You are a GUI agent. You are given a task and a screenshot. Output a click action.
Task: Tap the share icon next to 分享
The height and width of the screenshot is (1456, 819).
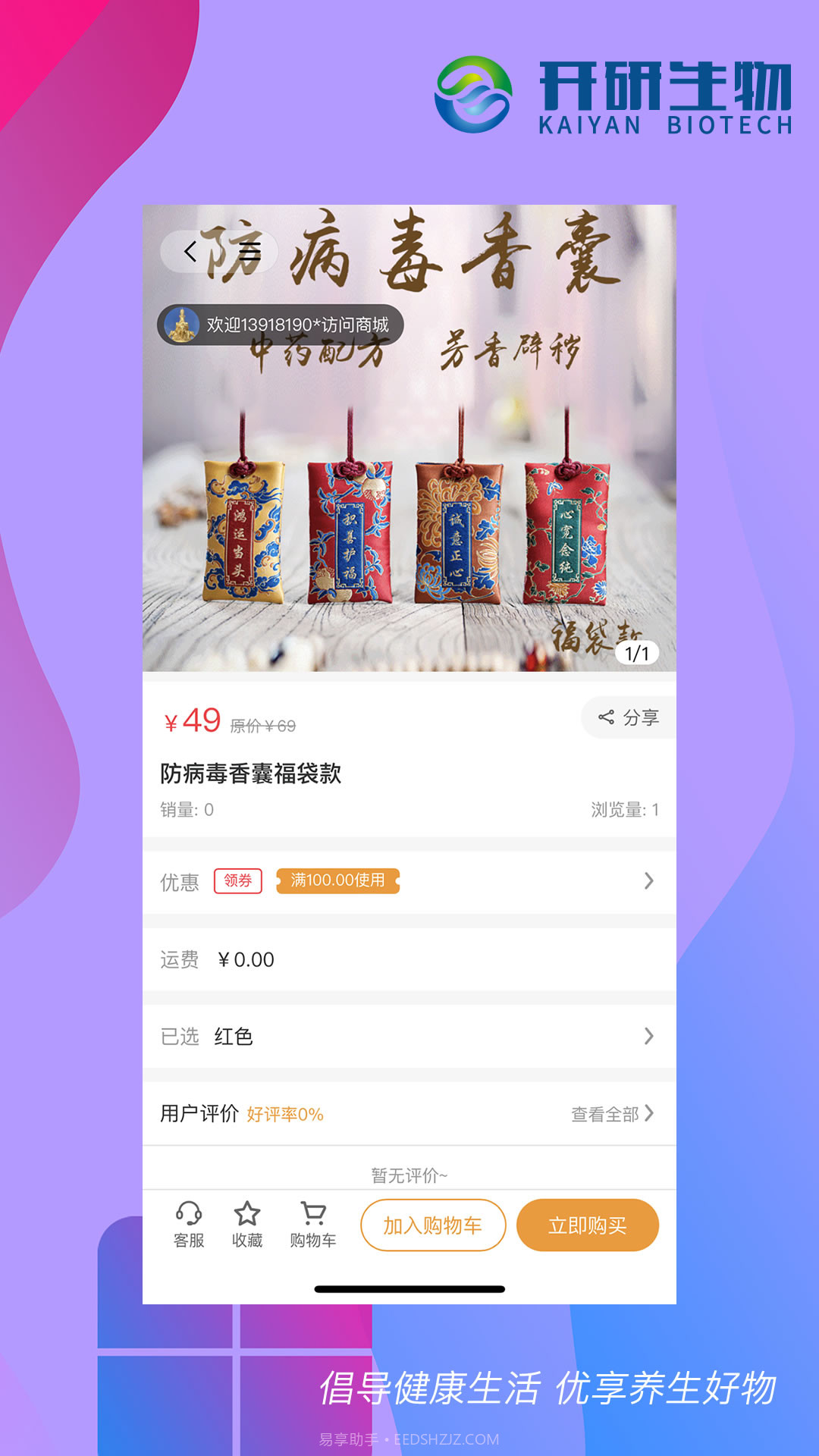point(607,717)
